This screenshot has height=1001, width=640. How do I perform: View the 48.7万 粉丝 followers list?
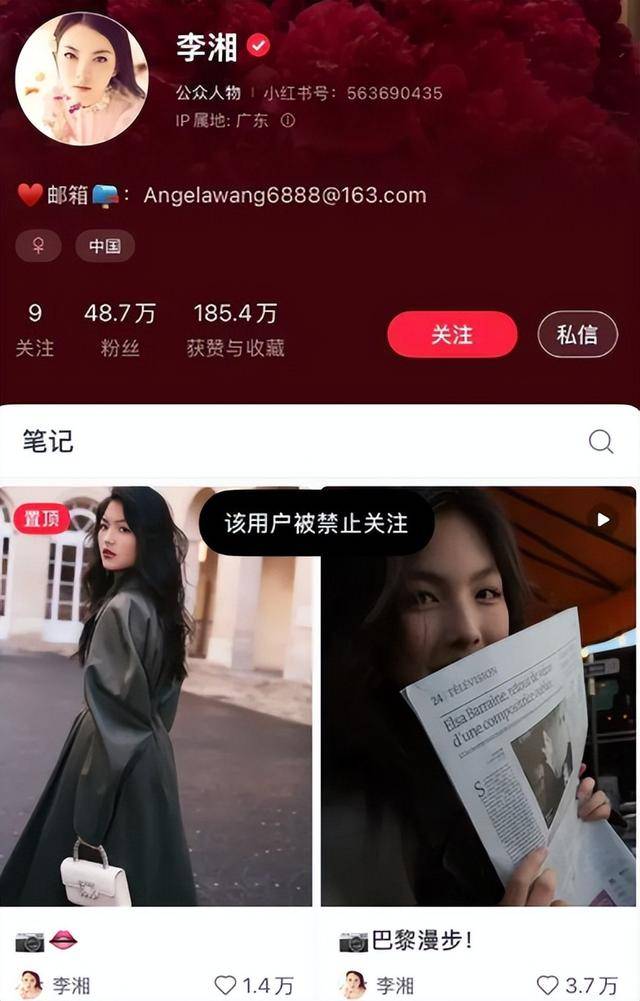(119, 330)
